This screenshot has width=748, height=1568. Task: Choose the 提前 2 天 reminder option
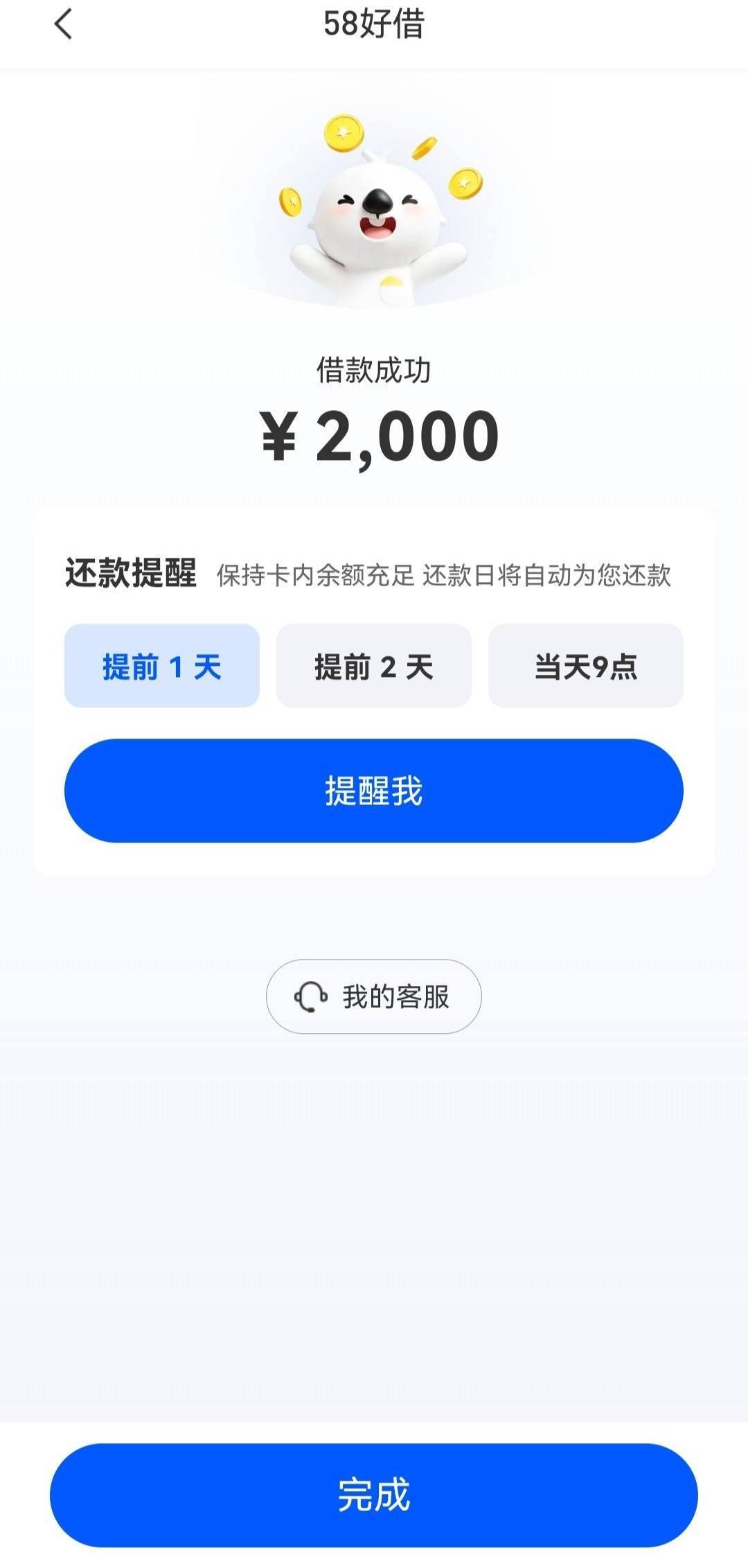[x=374, y=666]
